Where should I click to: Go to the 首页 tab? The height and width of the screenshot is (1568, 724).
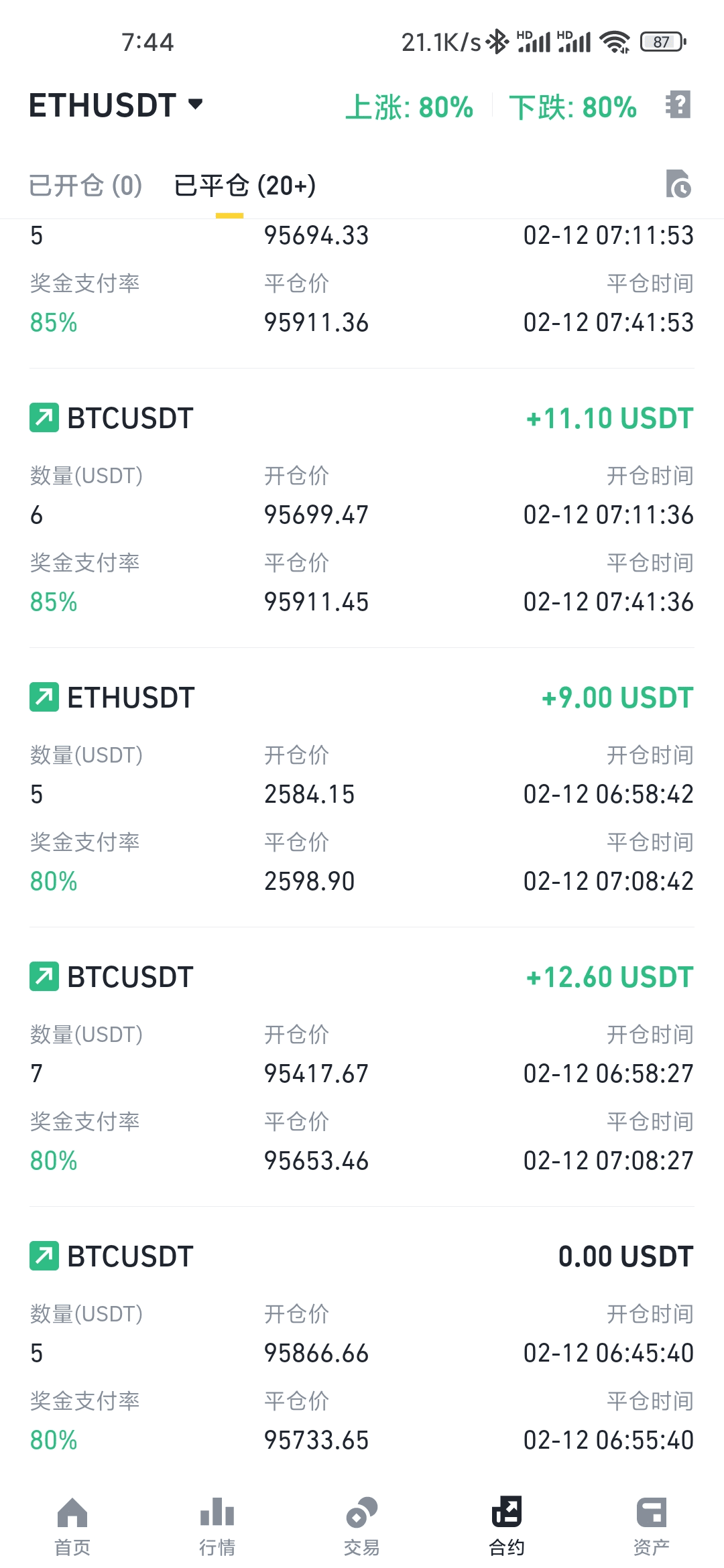[x=72, y=1527]
